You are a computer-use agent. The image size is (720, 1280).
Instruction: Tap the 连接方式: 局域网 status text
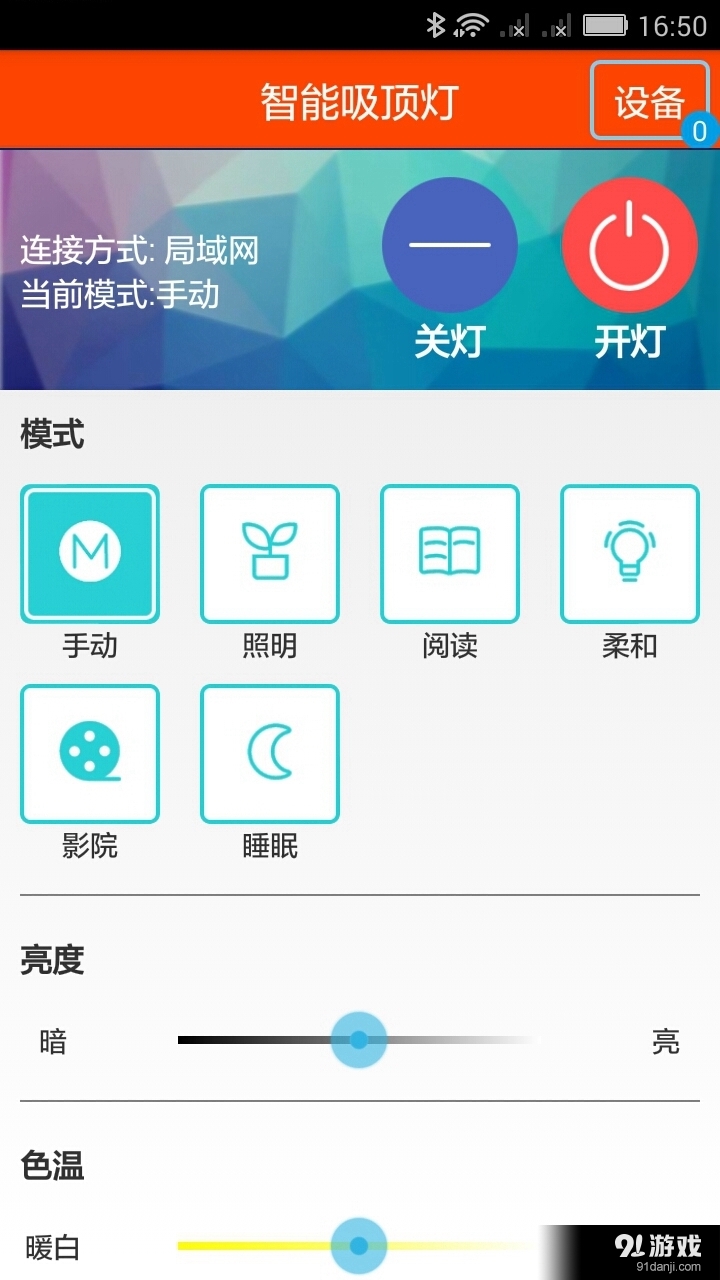[137, 251]
